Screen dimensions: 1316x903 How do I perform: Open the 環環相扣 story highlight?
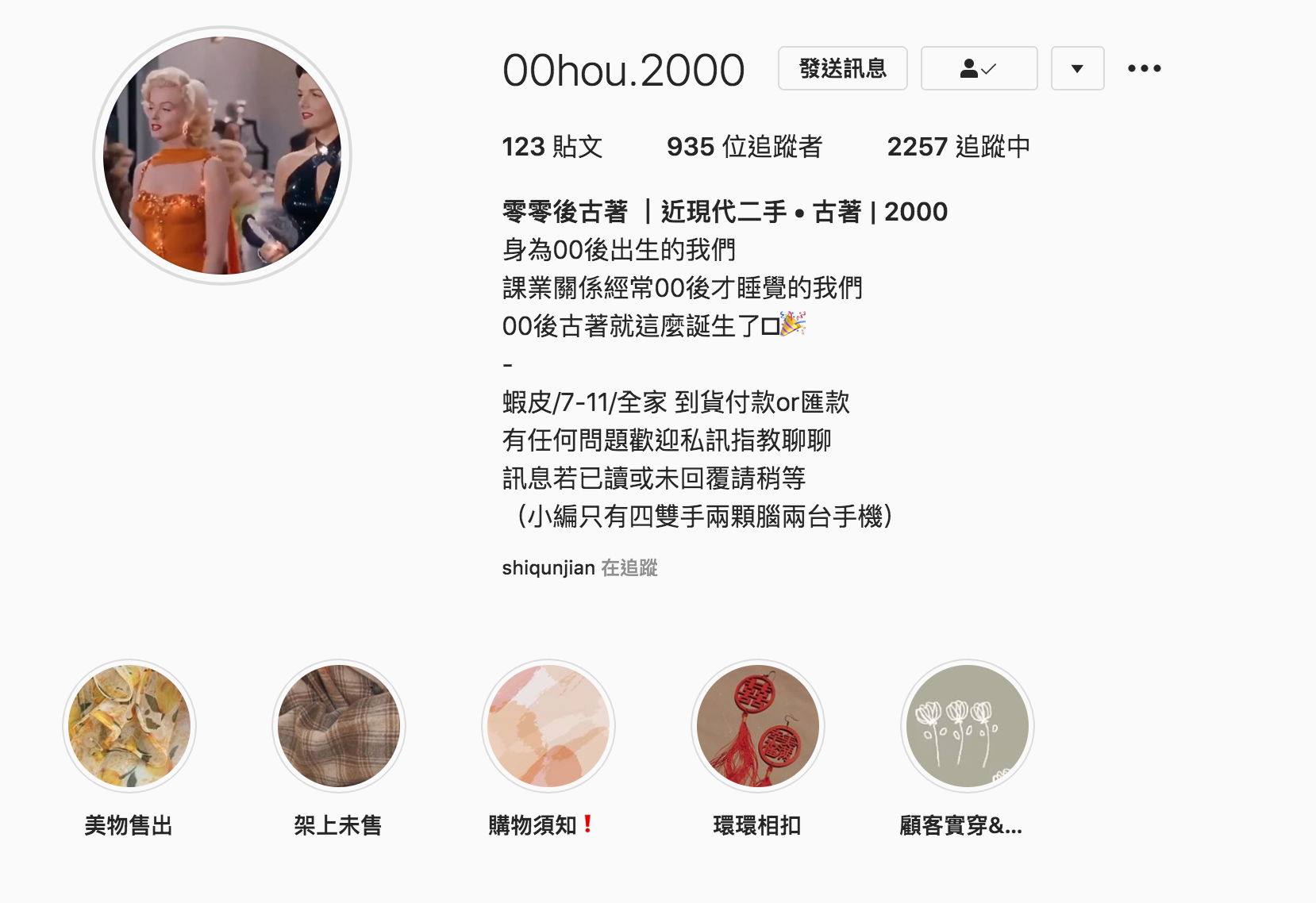[x=758, y=726]
